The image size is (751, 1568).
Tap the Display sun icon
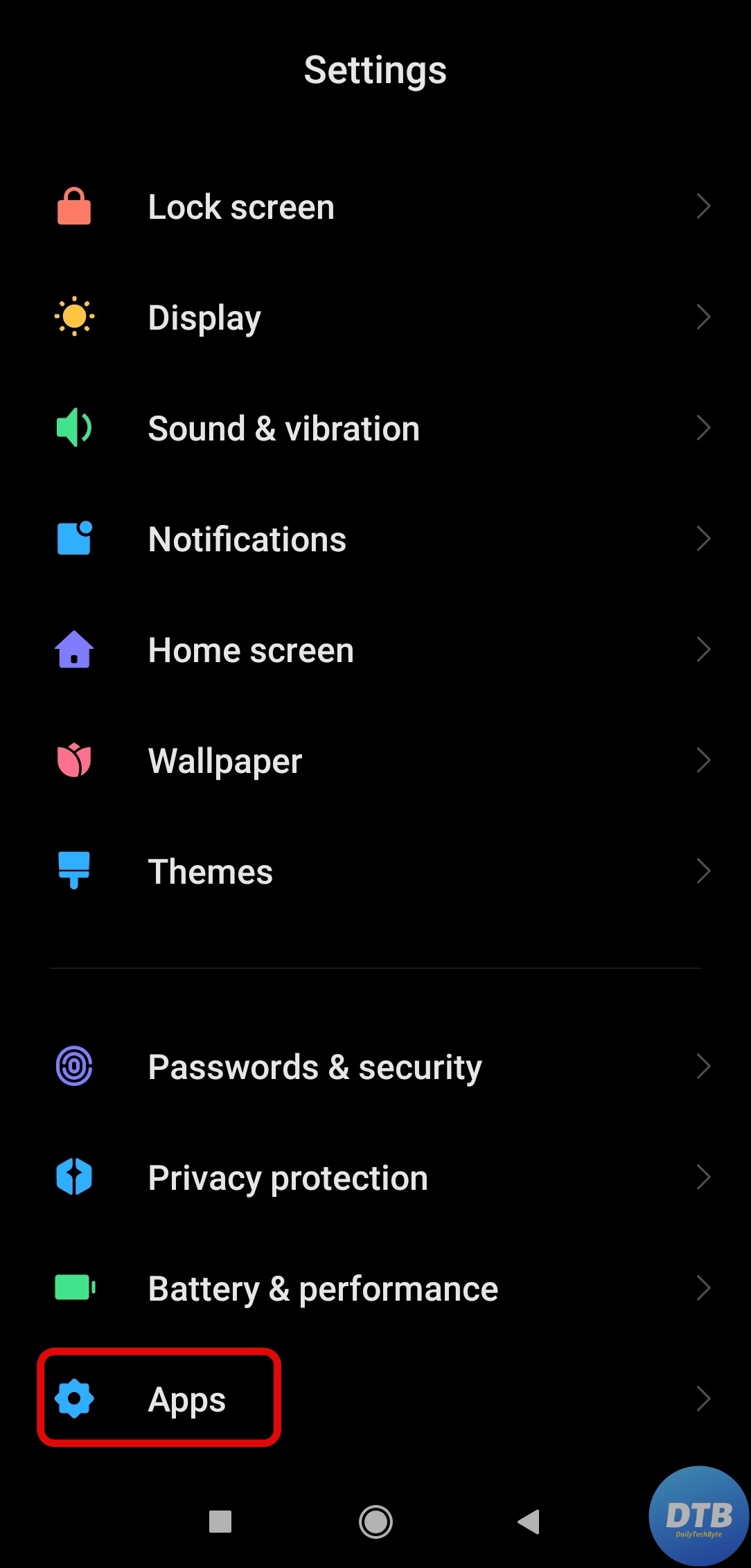tap(73, 317)
